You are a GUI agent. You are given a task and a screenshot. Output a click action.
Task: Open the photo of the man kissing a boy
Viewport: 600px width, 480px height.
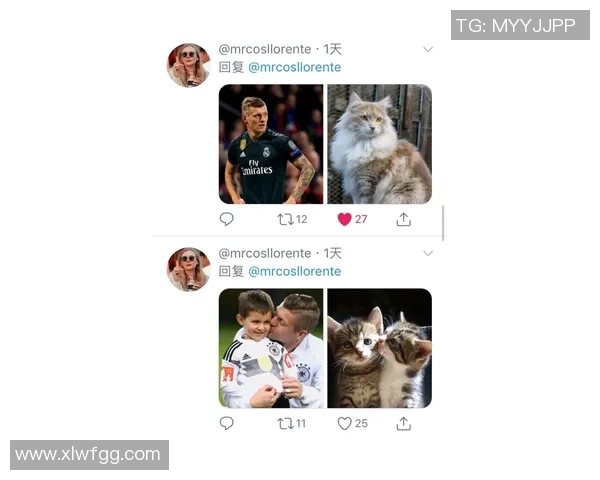[x=271, y=348]
